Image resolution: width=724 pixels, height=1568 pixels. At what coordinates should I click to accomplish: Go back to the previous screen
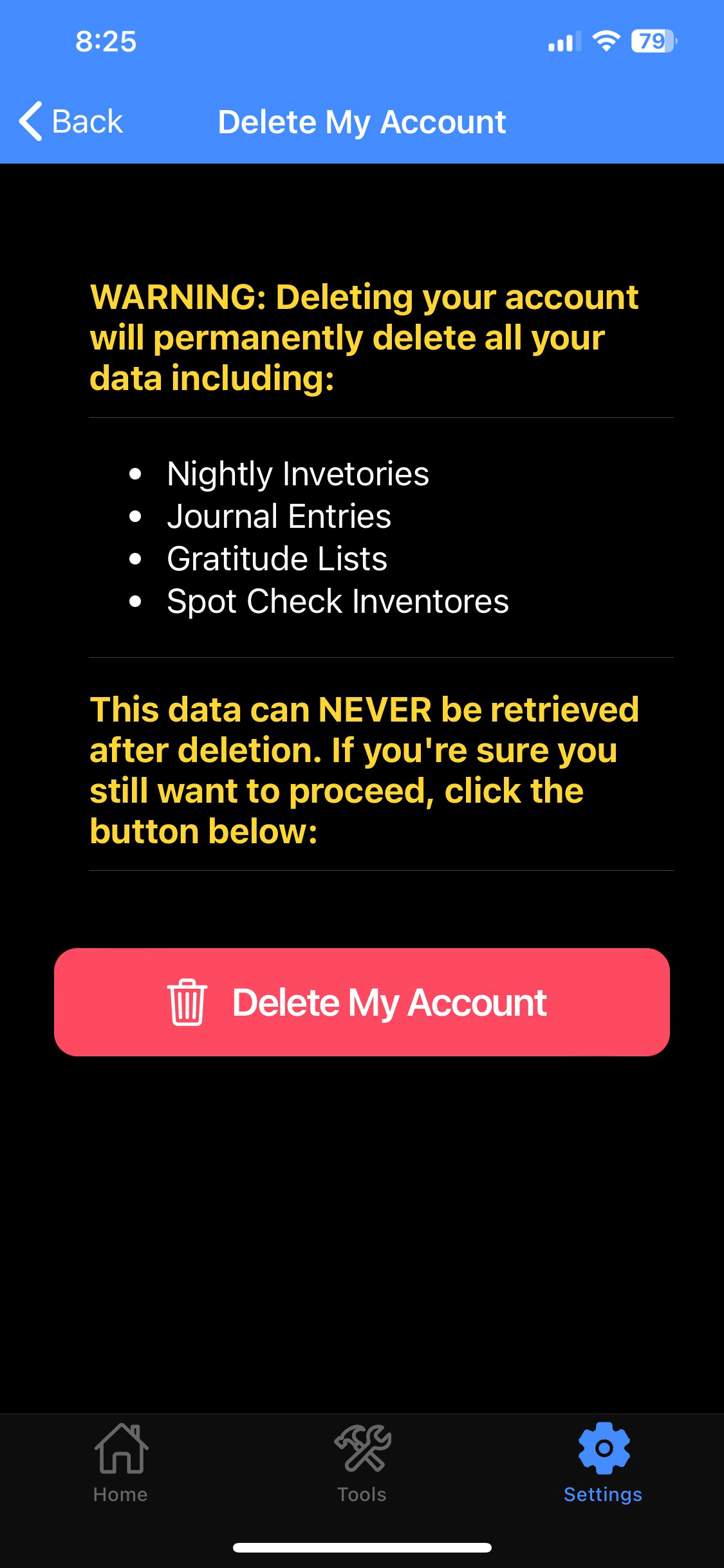pyautogui.click(x=71, y=122)
